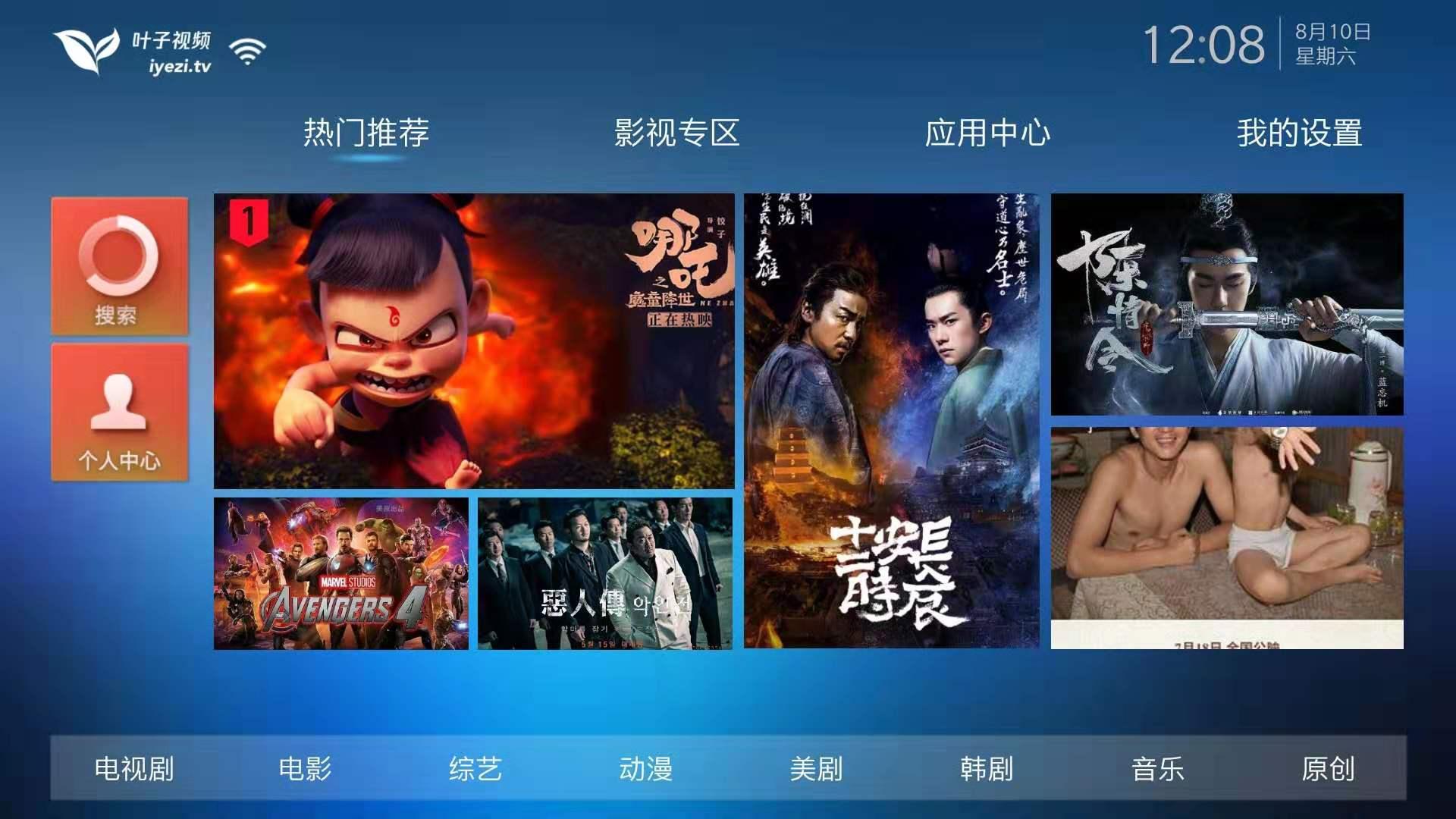Choose the 美剧 category
The image size is (1456, 819).
pyautogui.click(x=816, y=768)
